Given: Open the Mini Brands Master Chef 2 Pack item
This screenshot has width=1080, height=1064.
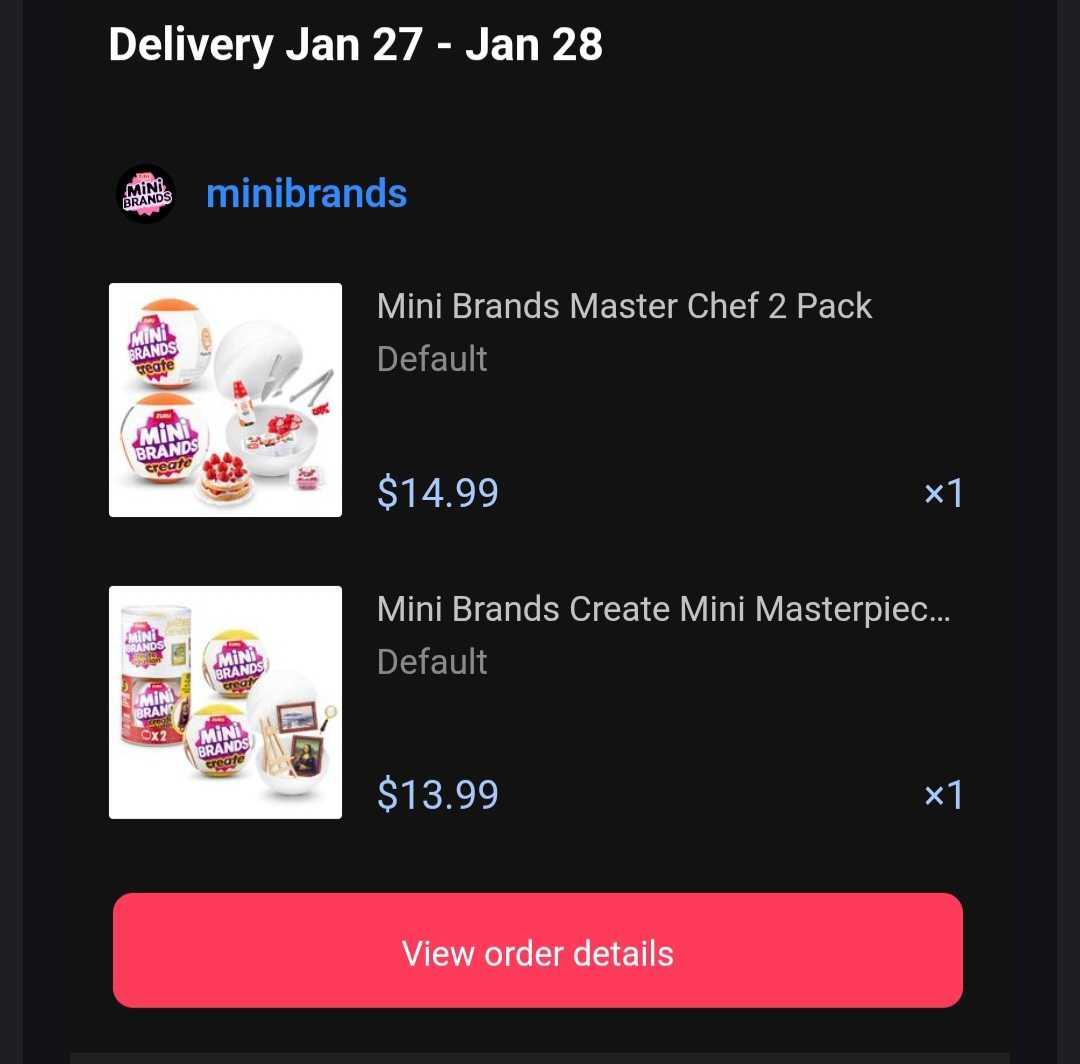Looking at the screenshot, I should click(624, 307).
